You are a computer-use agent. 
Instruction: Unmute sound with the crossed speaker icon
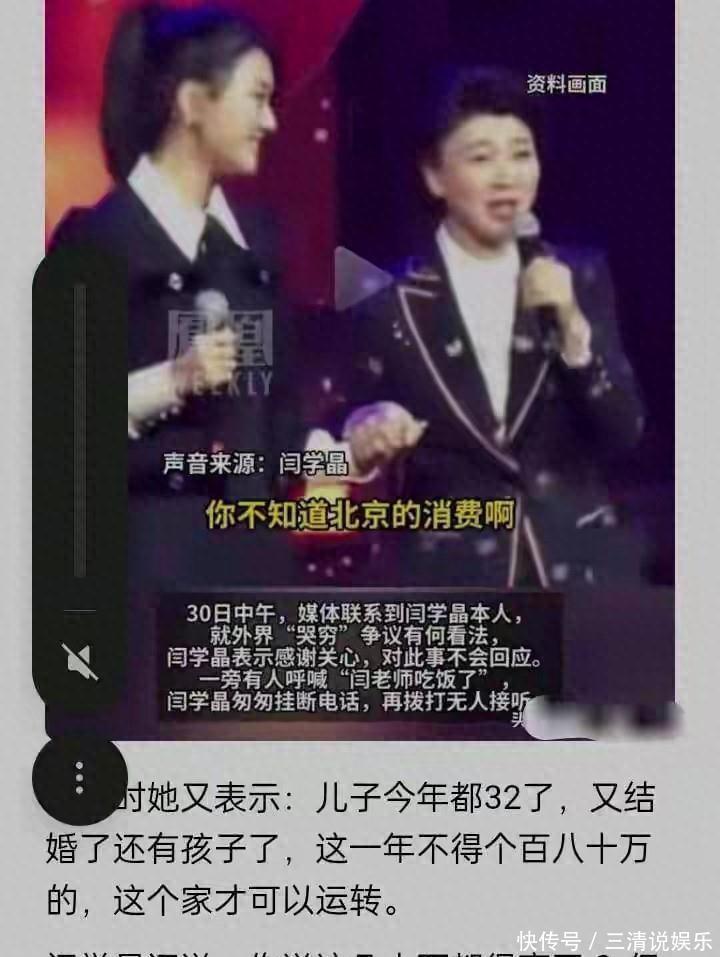tap(80, 661)
